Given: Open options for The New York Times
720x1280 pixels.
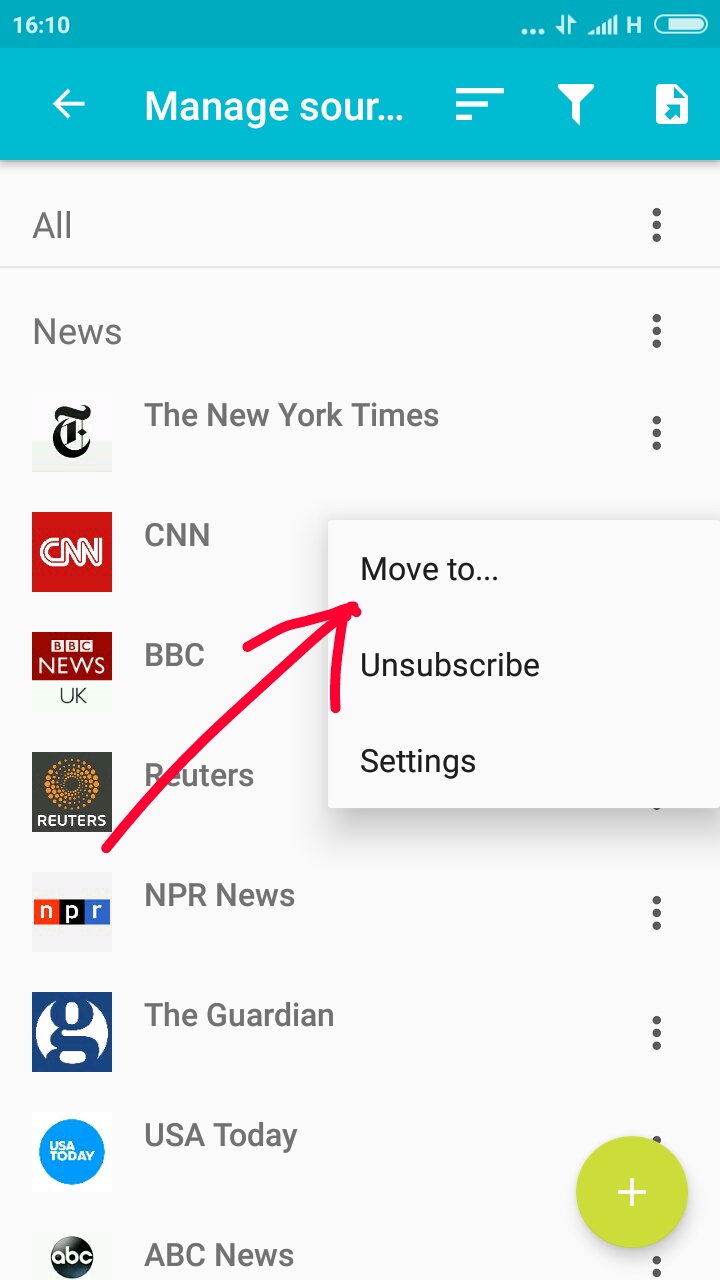Looking at the screenshot, I should coord(656,432).
